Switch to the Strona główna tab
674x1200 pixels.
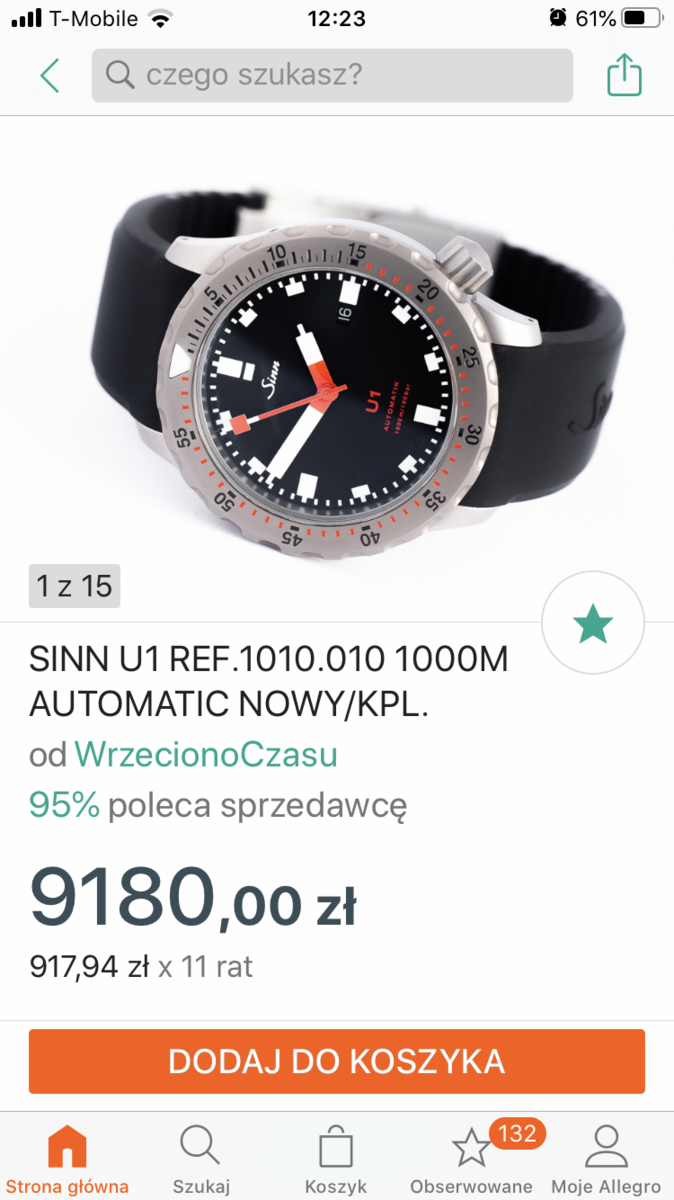67,1160
